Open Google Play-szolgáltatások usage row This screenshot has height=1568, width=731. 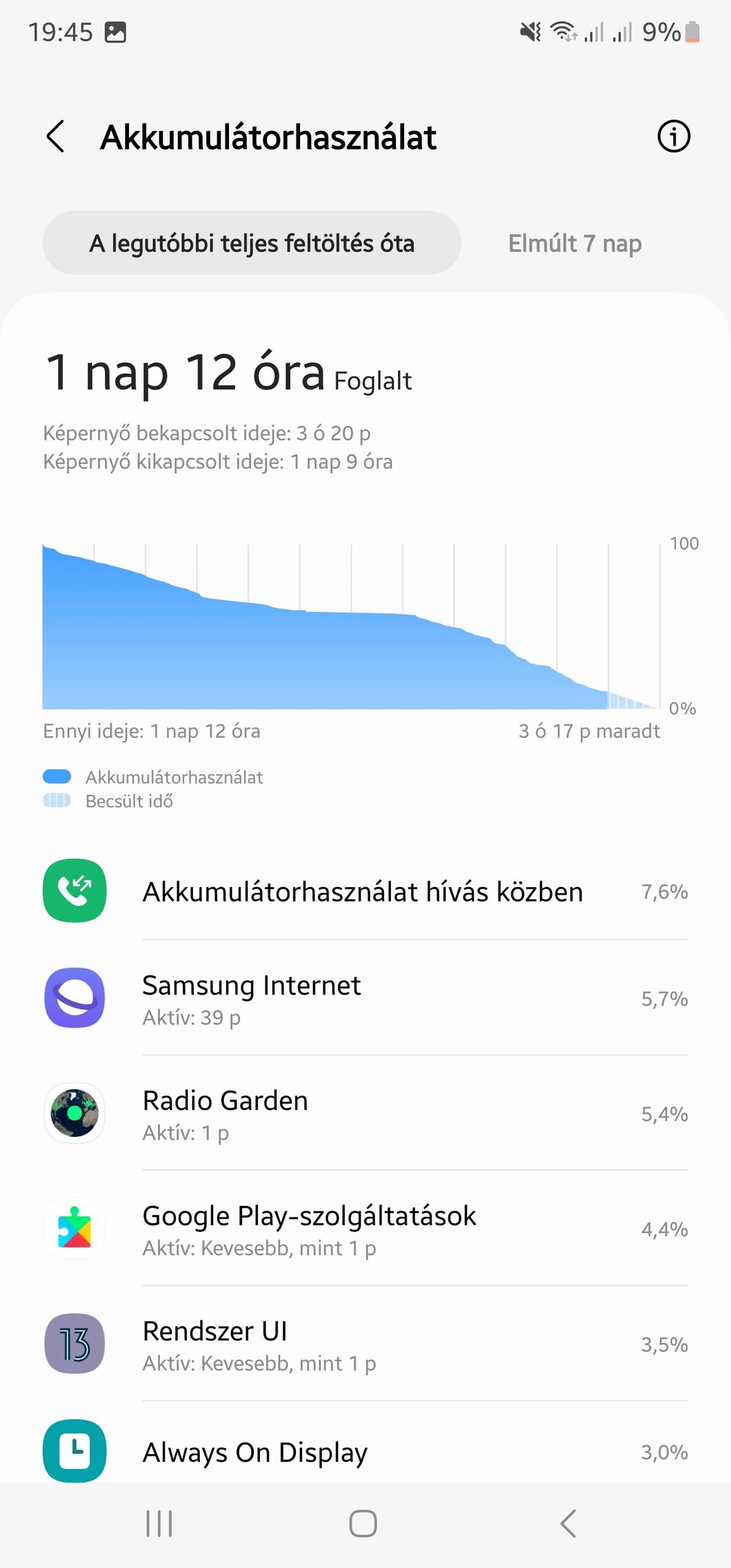coord(363,1229)
